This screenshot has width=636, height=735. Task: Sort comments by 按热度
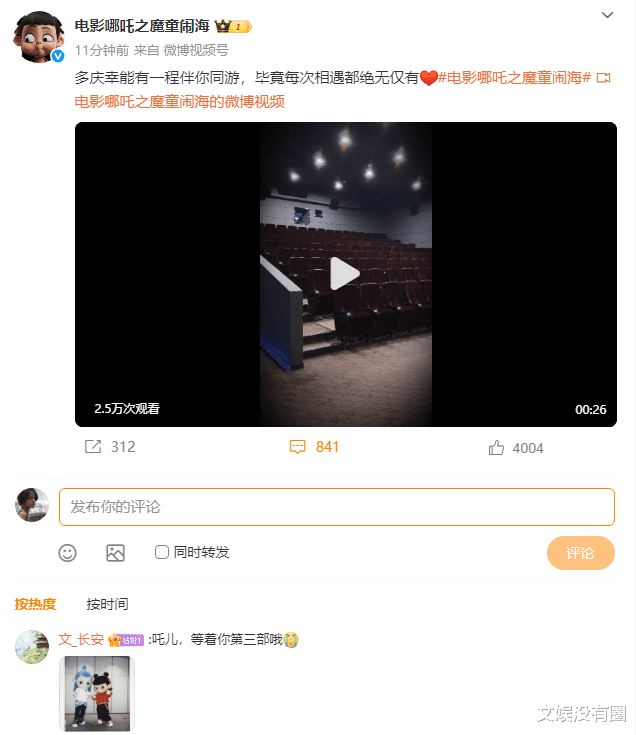(35, 604)
